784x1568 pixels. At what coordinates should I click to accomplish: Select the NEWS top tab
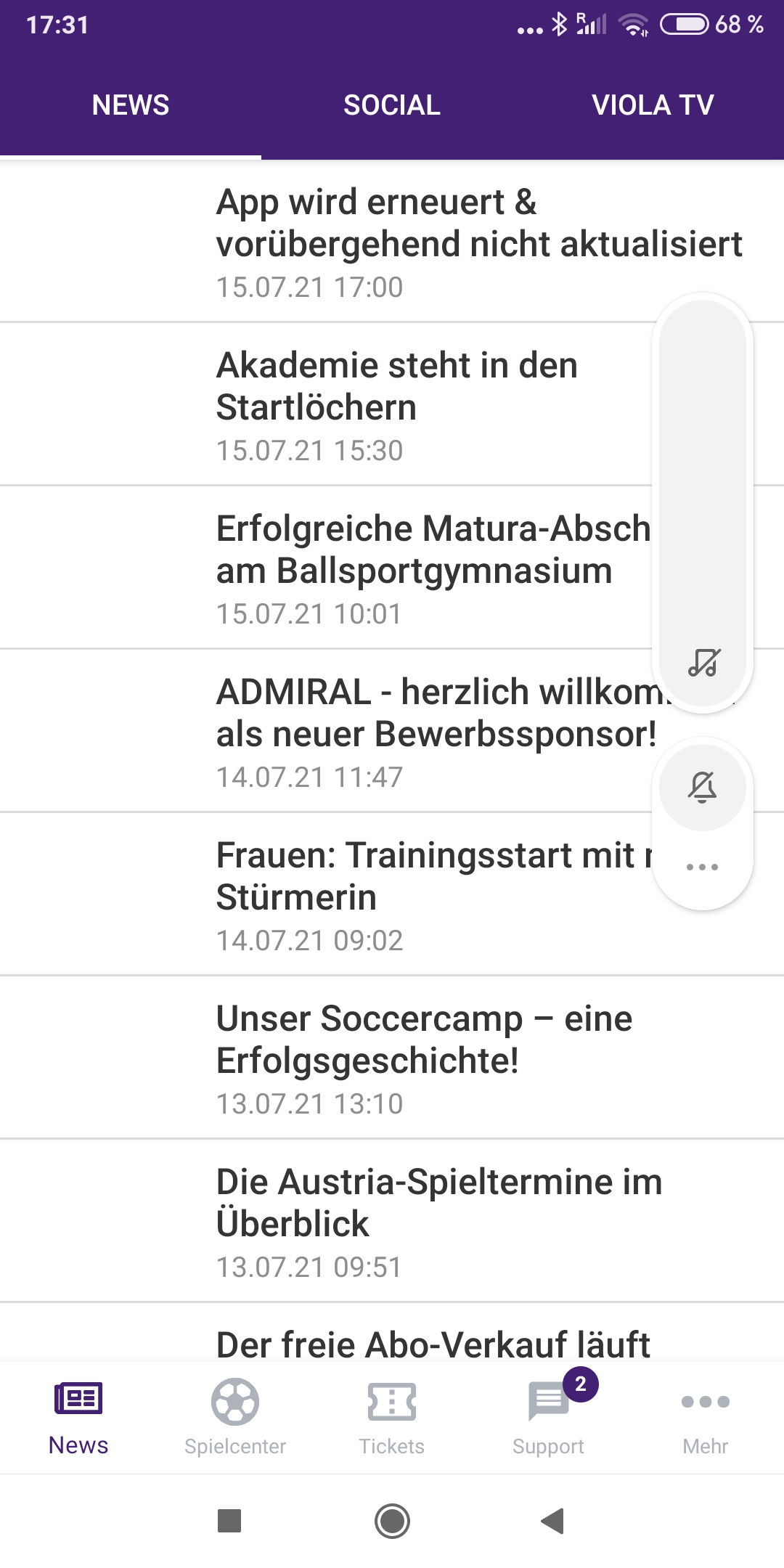click(131, 105)
